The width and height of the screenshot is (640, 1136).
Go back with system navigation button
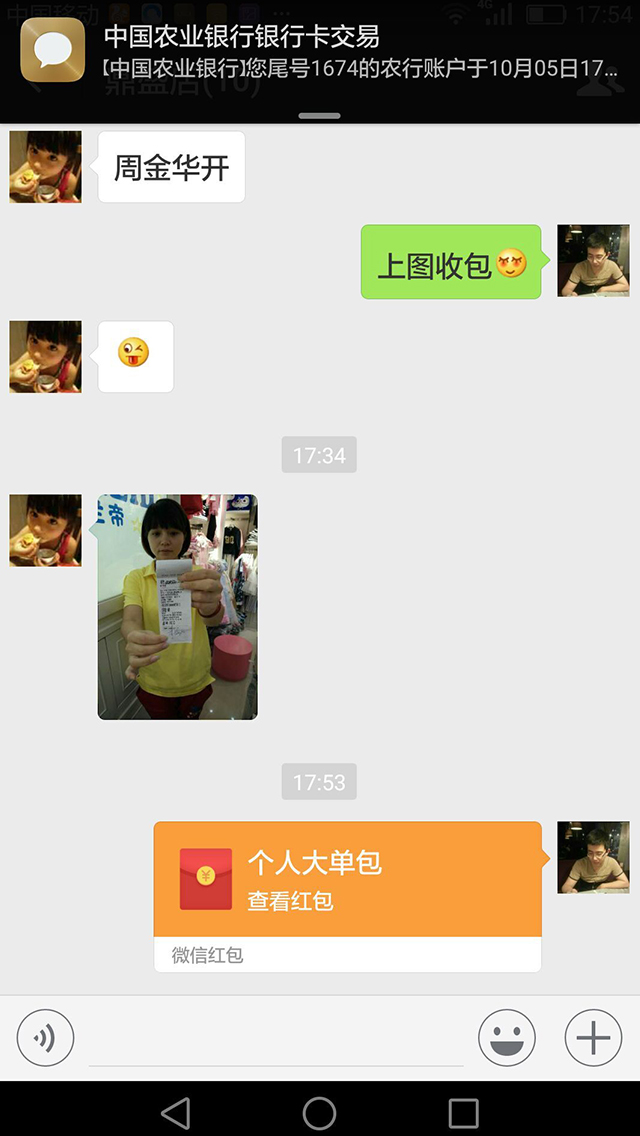(175, 1112)
